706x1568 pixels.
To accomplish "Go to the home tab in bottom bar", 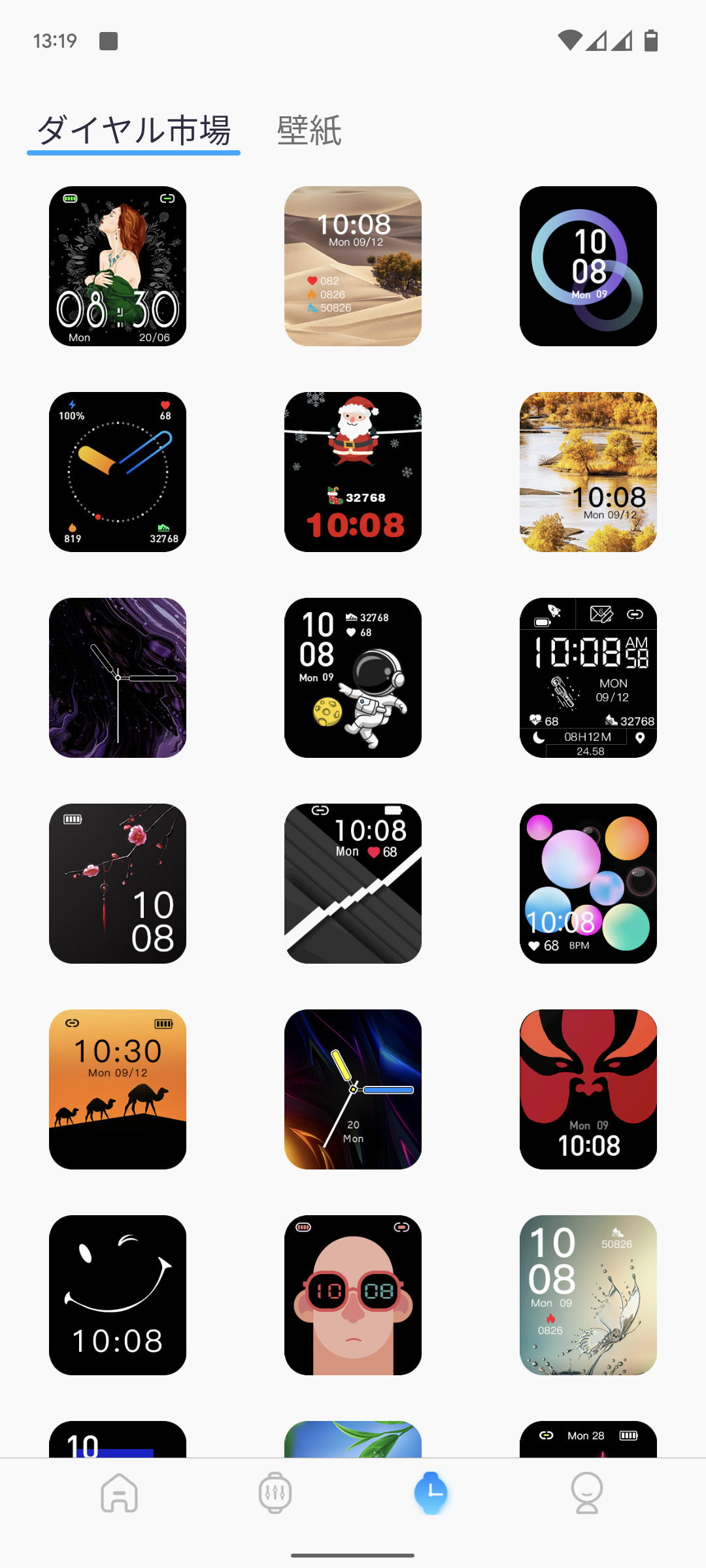I will click(x=120, y=1493).
